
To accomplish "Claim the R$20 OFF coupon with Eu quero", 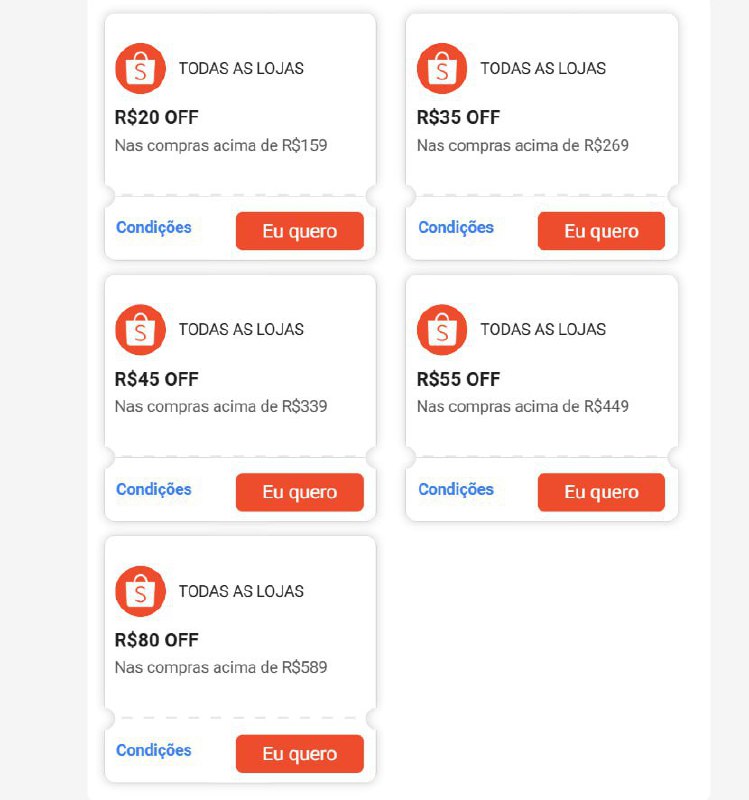I will pos(299,231).
